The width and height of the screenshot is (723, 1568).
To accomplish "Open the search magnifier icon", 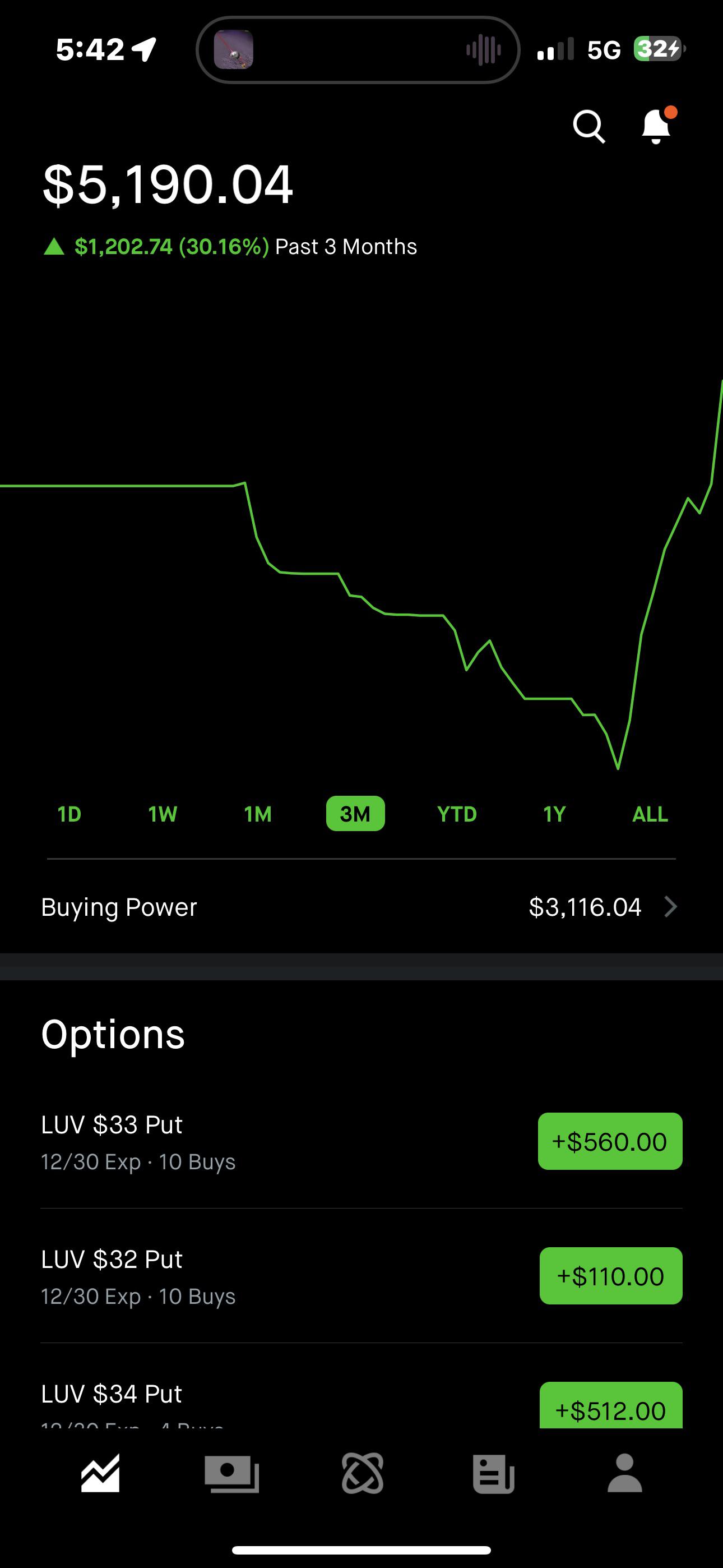I will [588, 126].
